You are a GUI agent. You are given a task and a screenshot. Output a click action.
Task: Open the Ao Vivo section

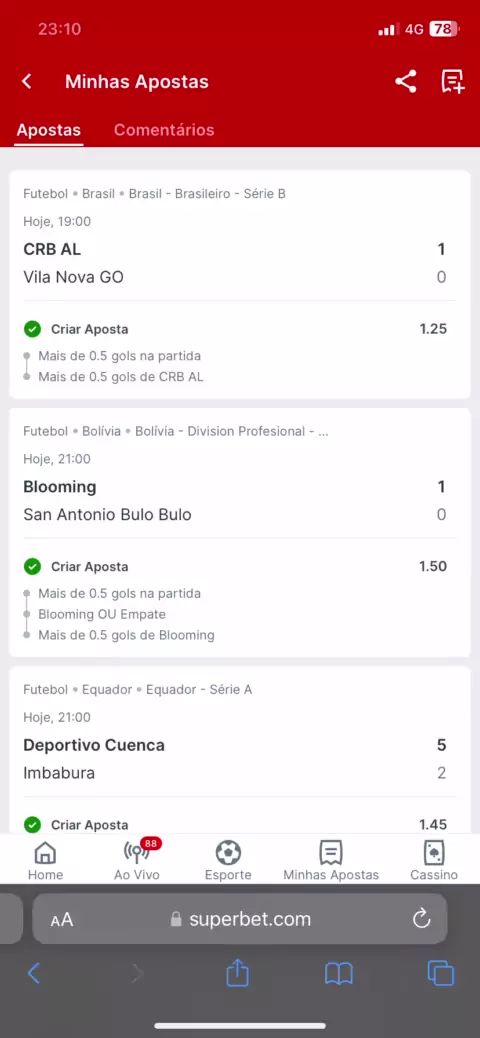(x=137, y=861)
